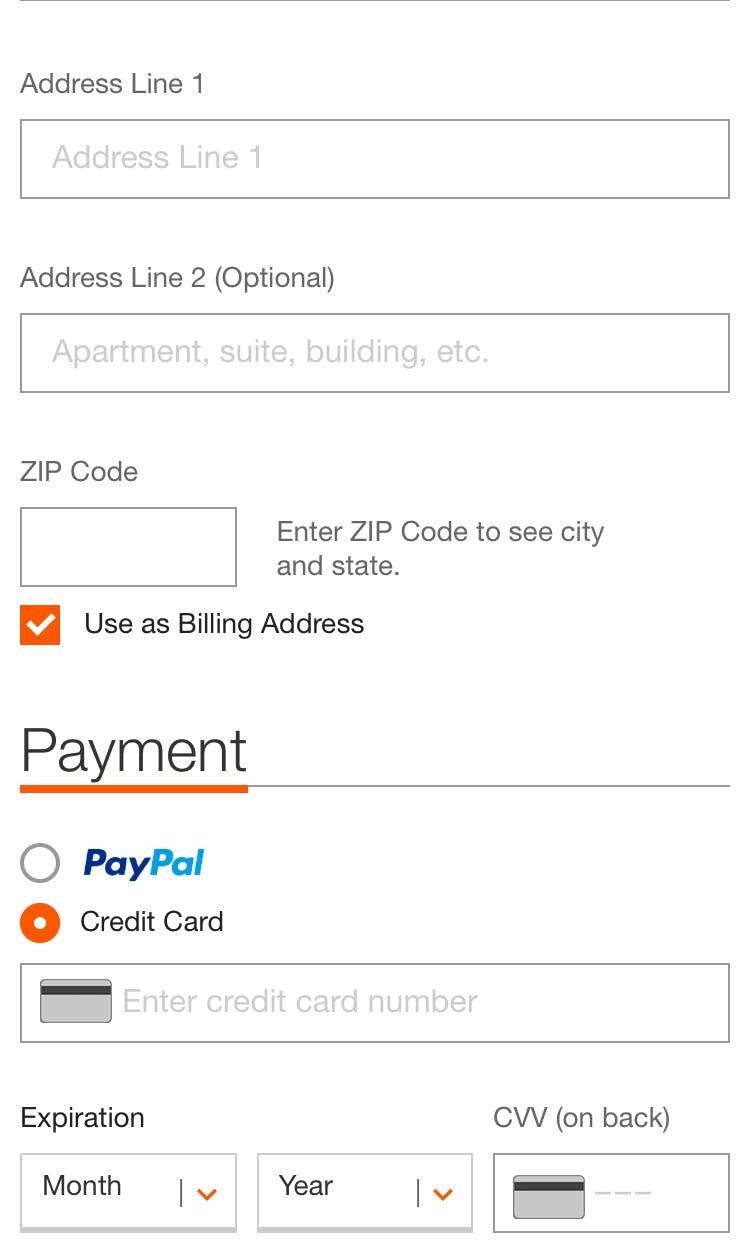Uncheck Use as Billing Address
This screenshot has width=750, height=1254.
(40, 625)
